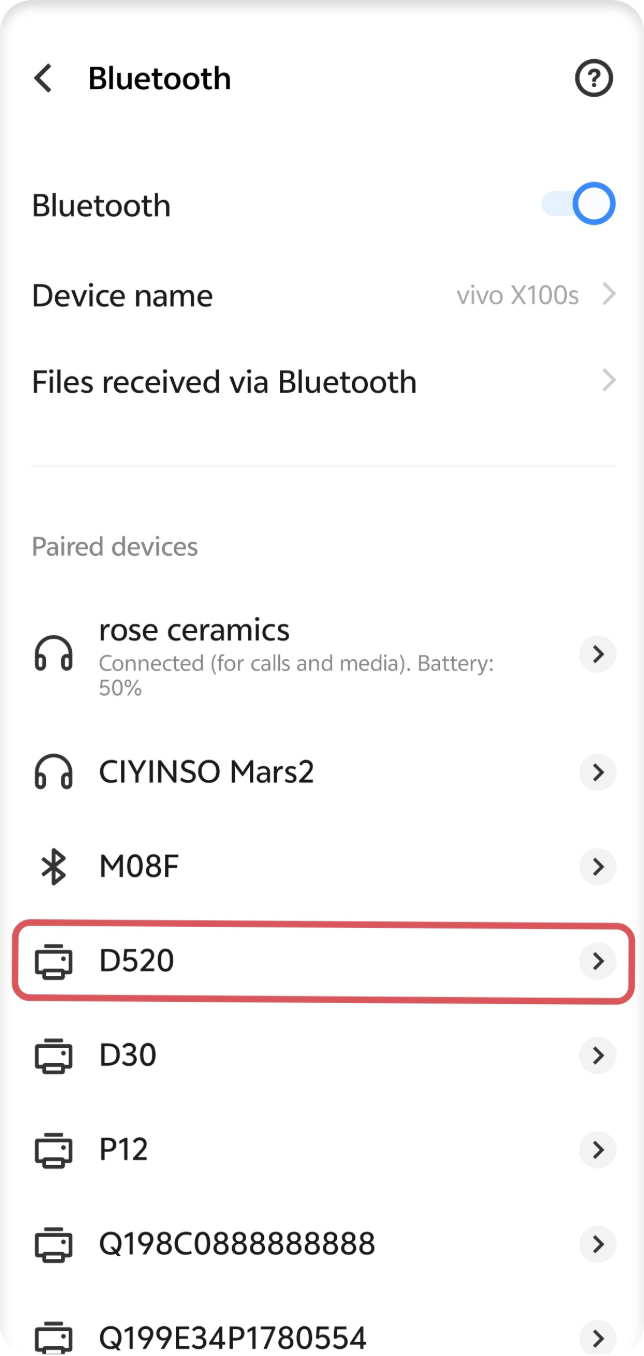Open details arrow for P12

598,1150
